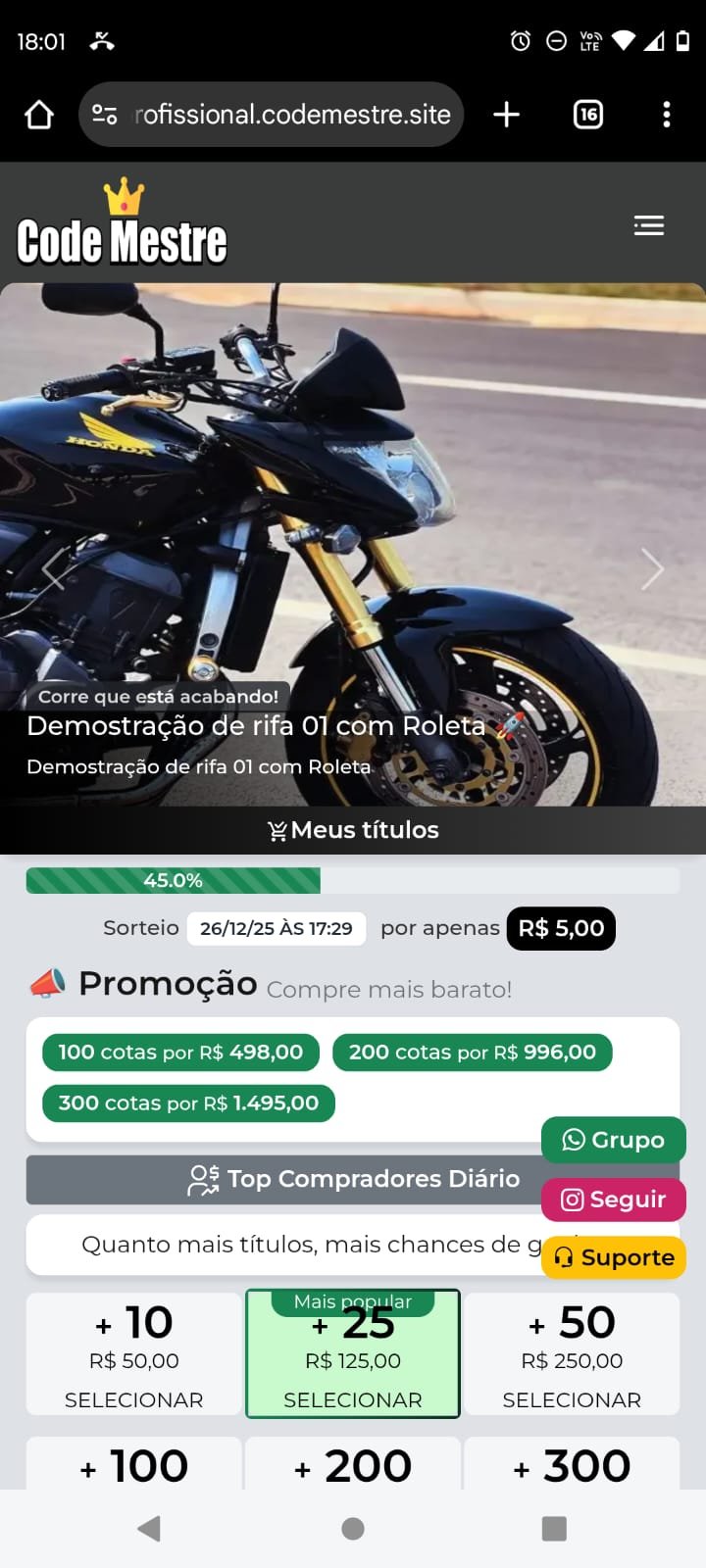706x1568 pixels.
Task: Open Meus títulos
Action: click(x=353, y=830)
